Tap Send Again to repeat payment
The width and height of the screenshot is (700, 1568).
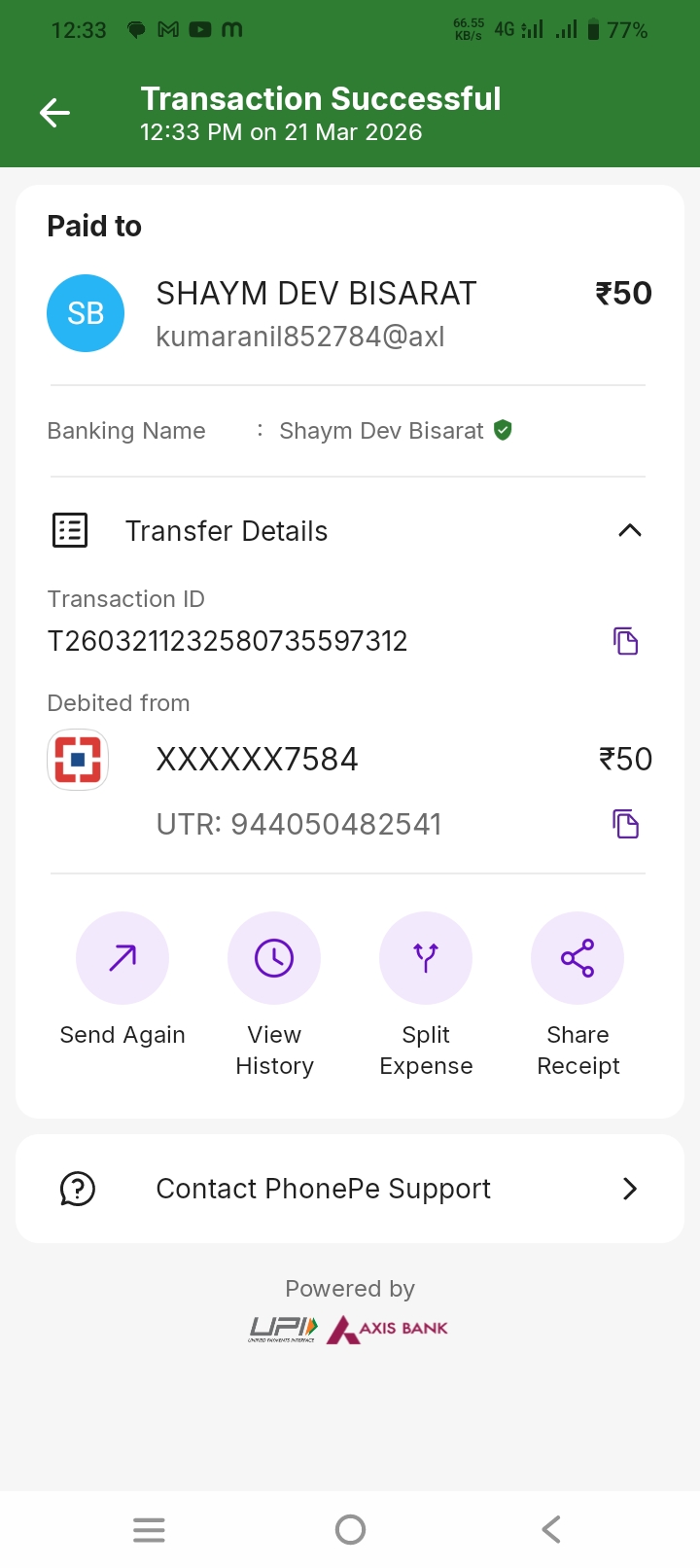click(122, 958)
